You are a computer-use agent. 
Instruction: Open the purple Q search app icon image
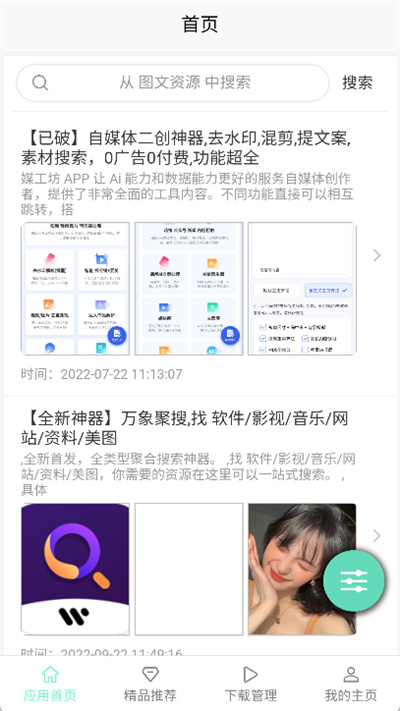pos(75,569)
